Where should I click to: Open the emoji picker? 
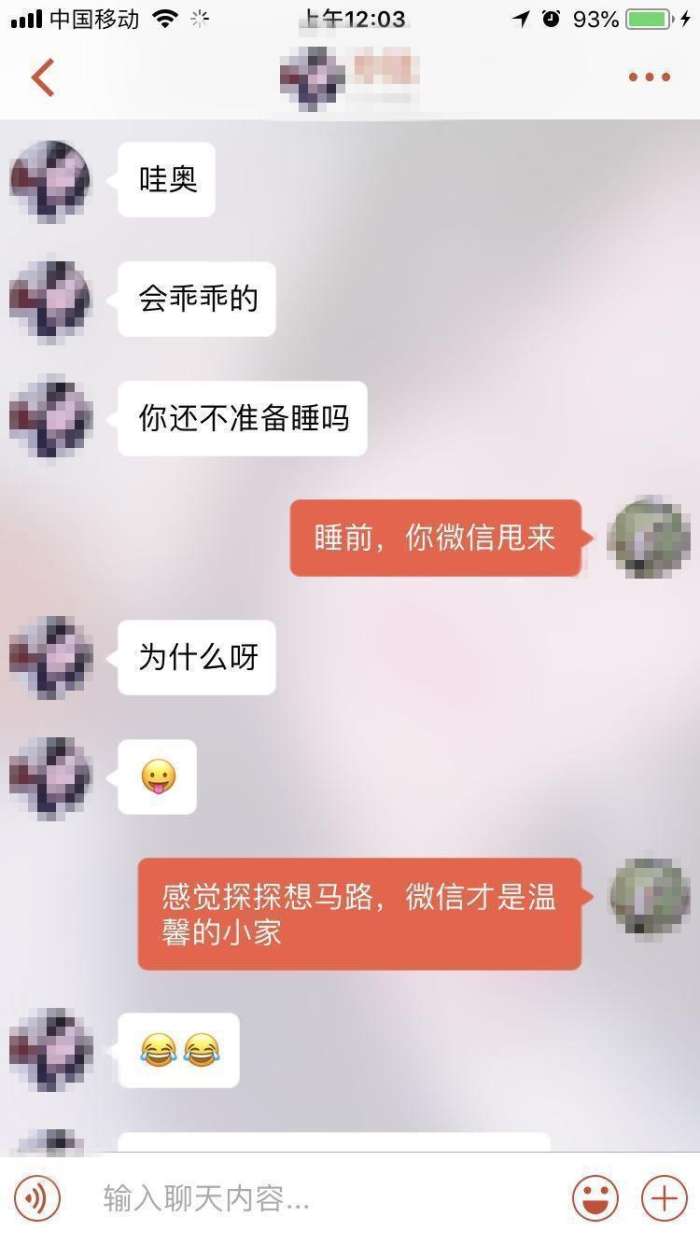point(595,1197)
